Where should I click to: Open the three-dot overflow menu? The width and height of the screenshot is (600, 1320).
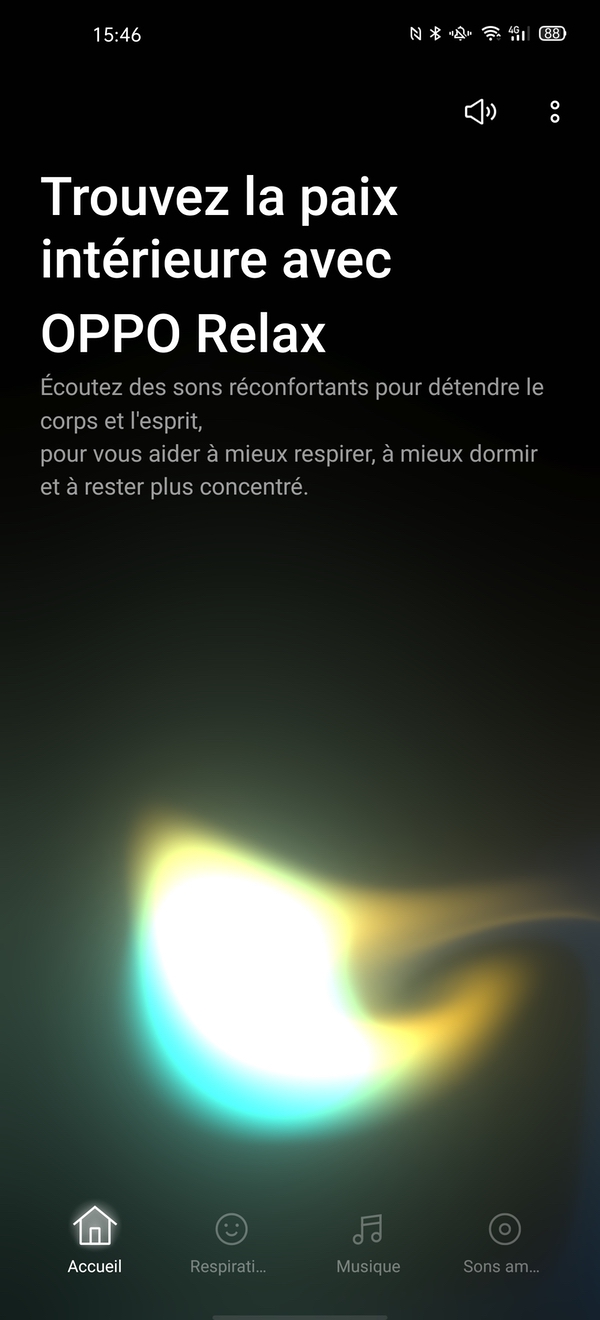click(x=555, y=112)
